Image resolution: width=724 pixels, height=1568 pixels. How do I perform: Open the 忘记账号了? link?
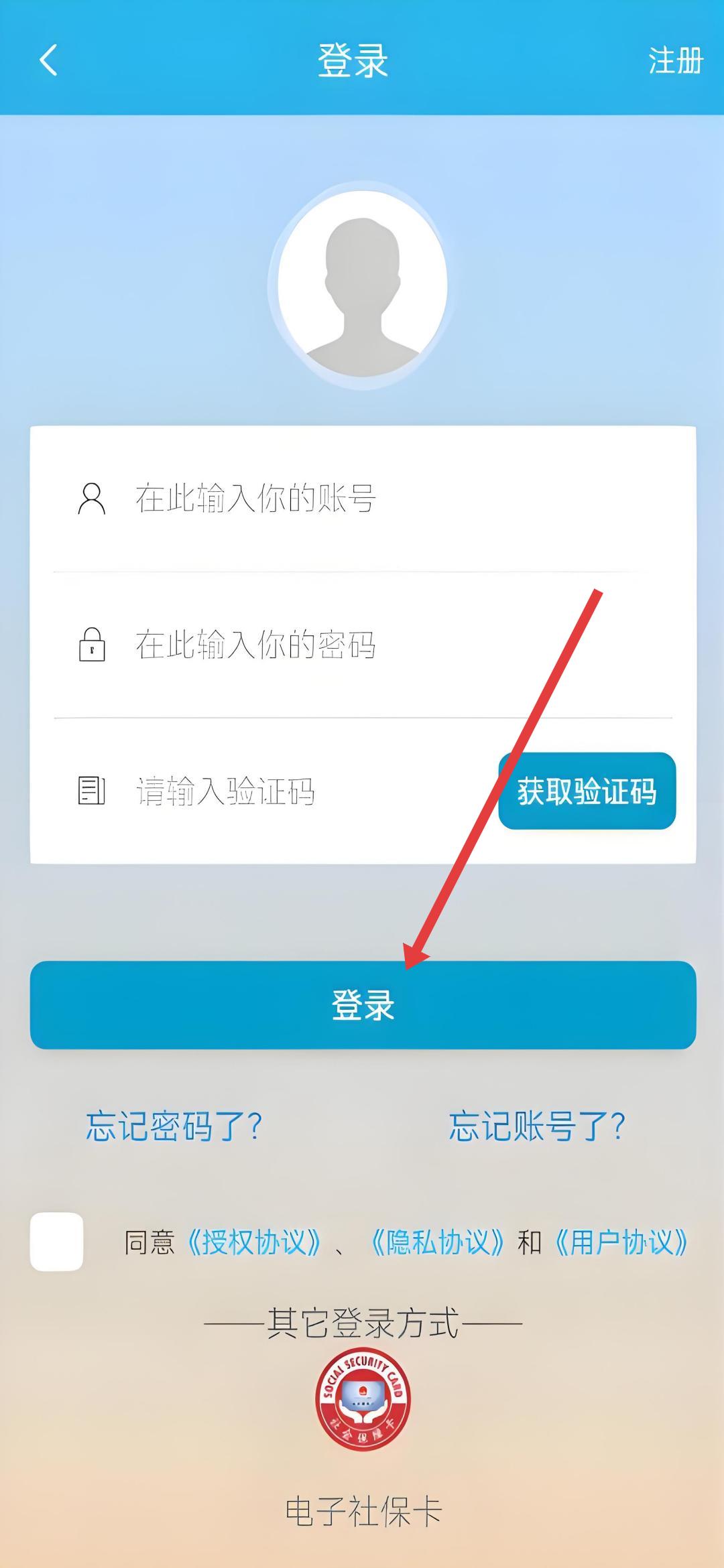click(x=537, y=1126)
